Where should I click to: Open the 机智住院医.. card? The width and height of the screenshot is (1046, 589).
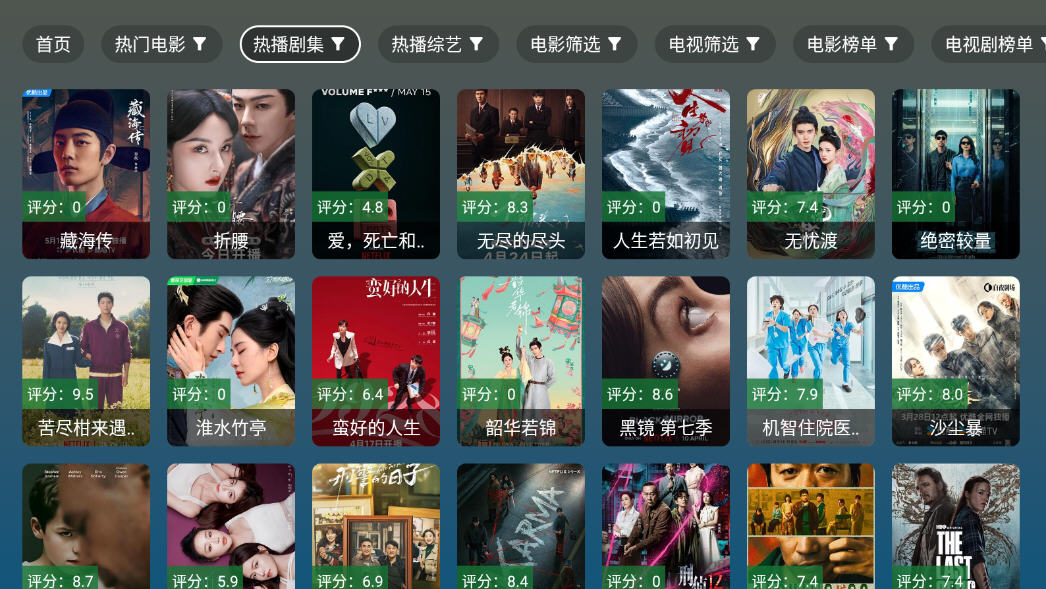click(811, 361)
